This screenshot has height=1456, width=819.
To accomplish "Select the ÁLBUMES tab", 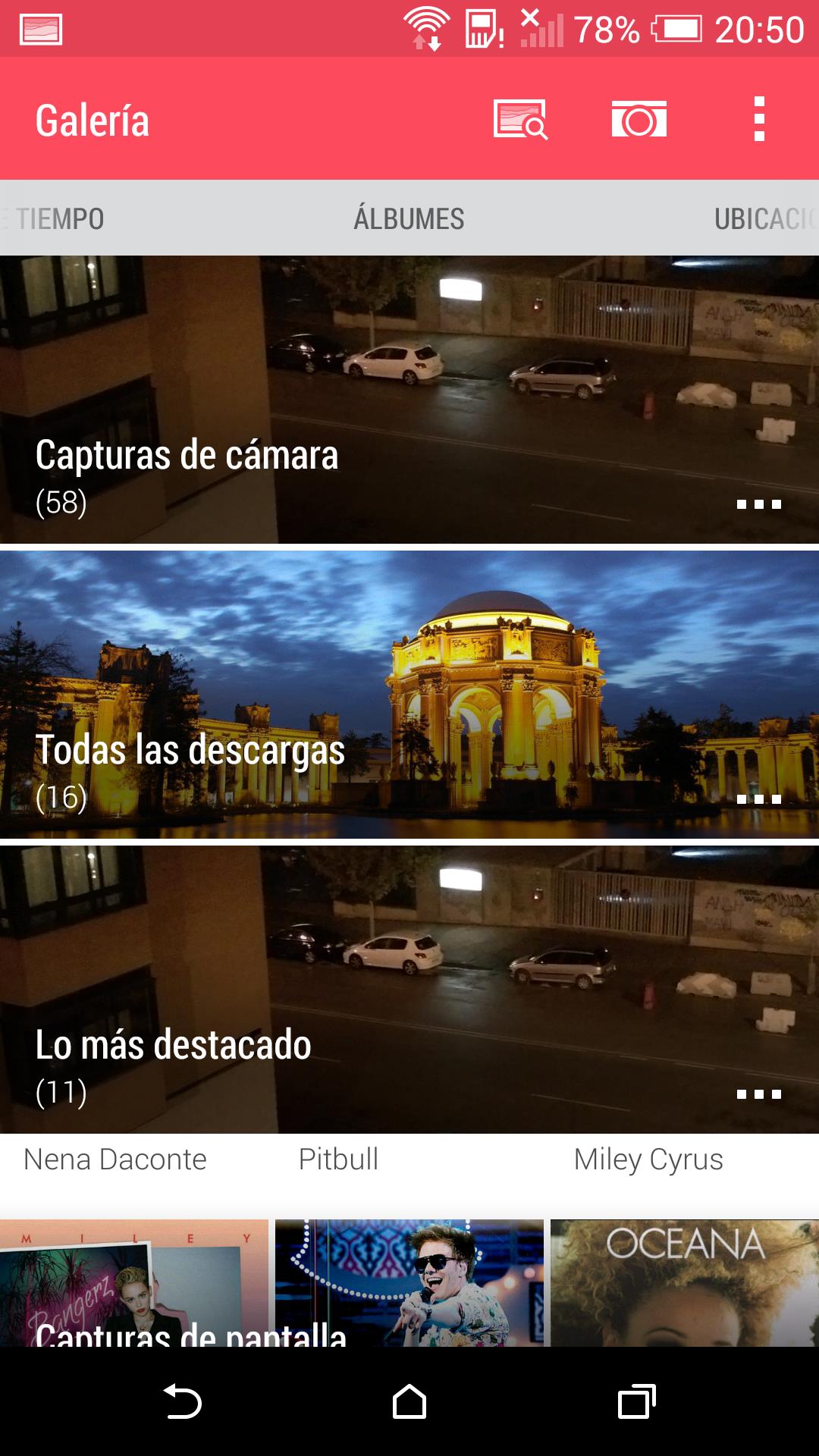I will [409, 219].
